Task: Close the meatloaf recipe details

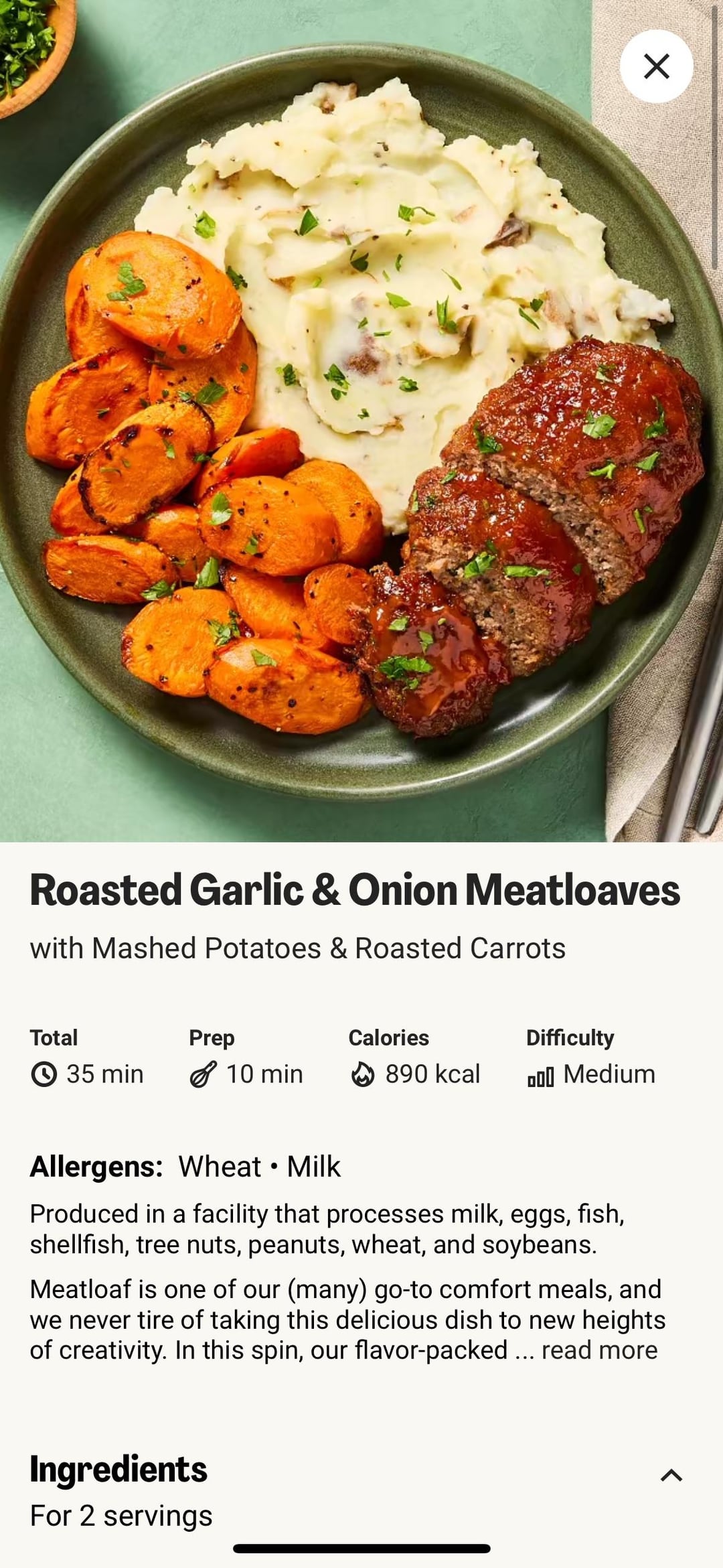Action: 656,66
